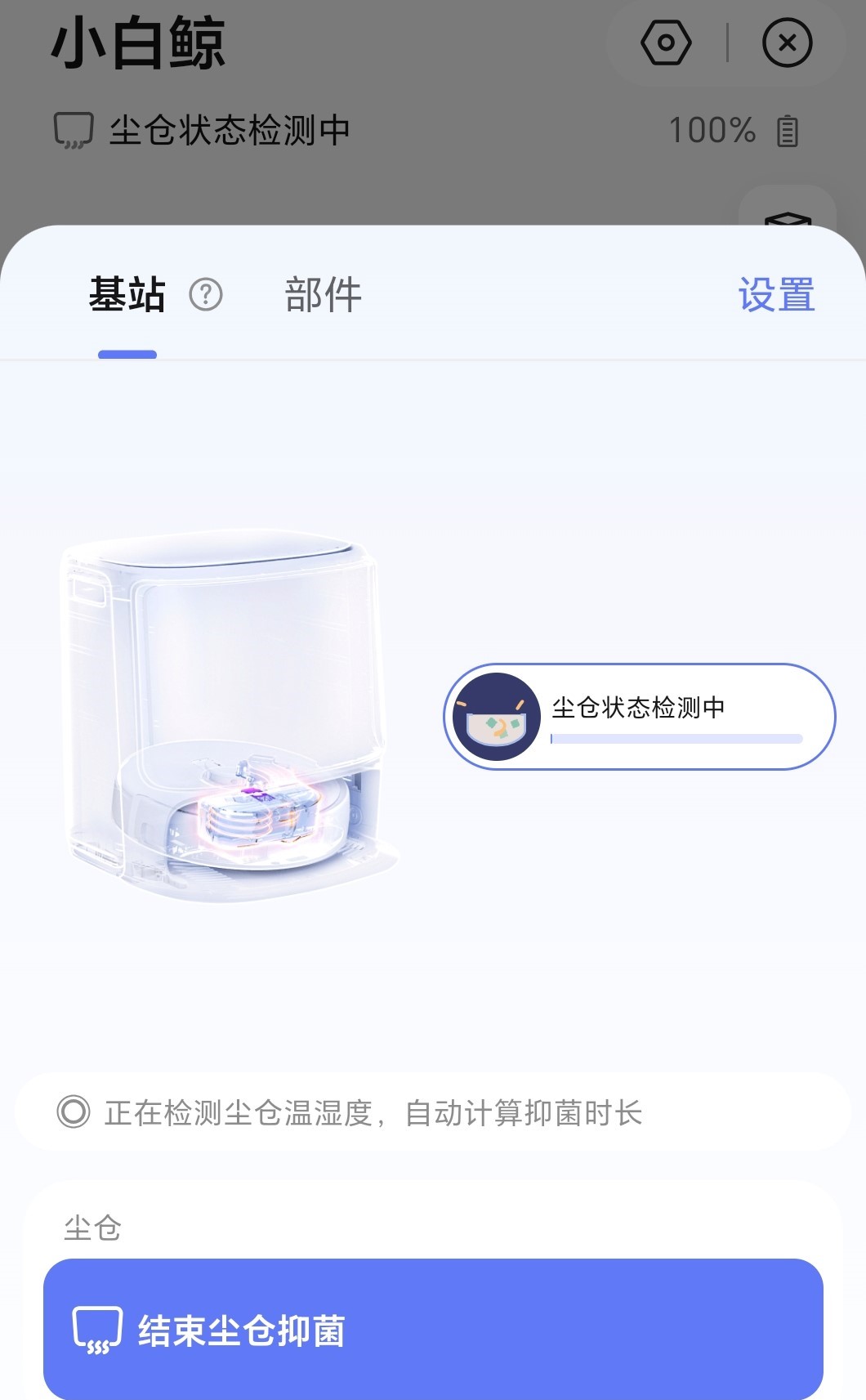Tap the 结束尘仓抑菌 button

click(433, 1331)
